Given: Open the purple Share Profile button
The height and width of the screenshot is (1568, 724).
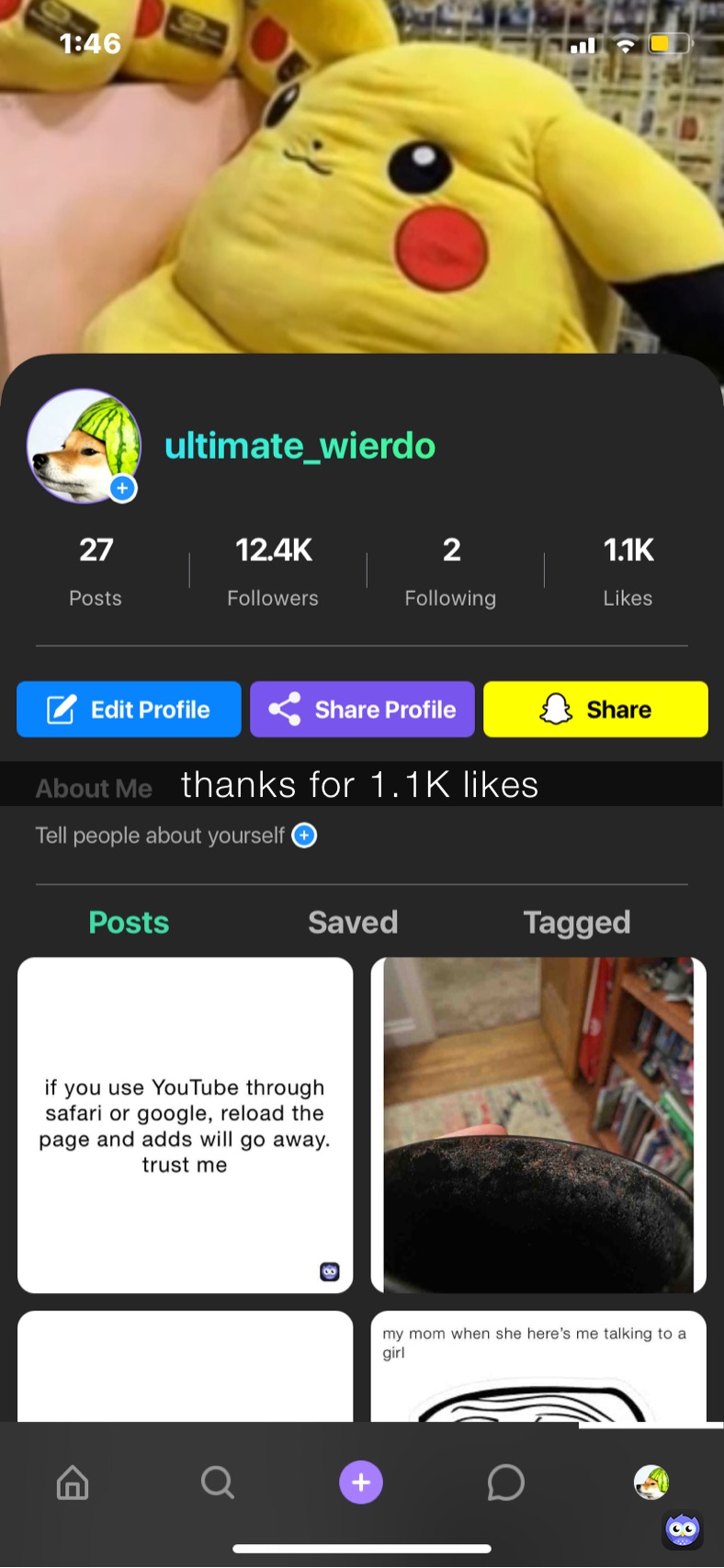Looking at the screenshot, I should click(x=362, y=710).
